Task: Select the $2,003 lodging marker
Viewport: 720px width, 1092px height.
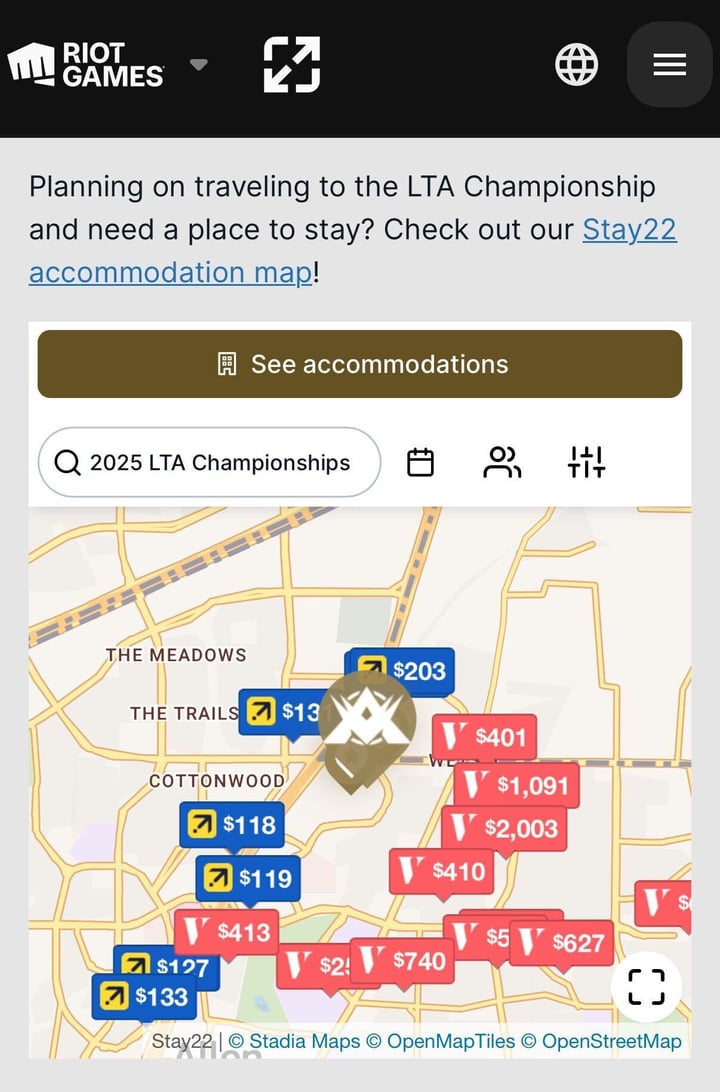Action: click(x=506, y=828)
